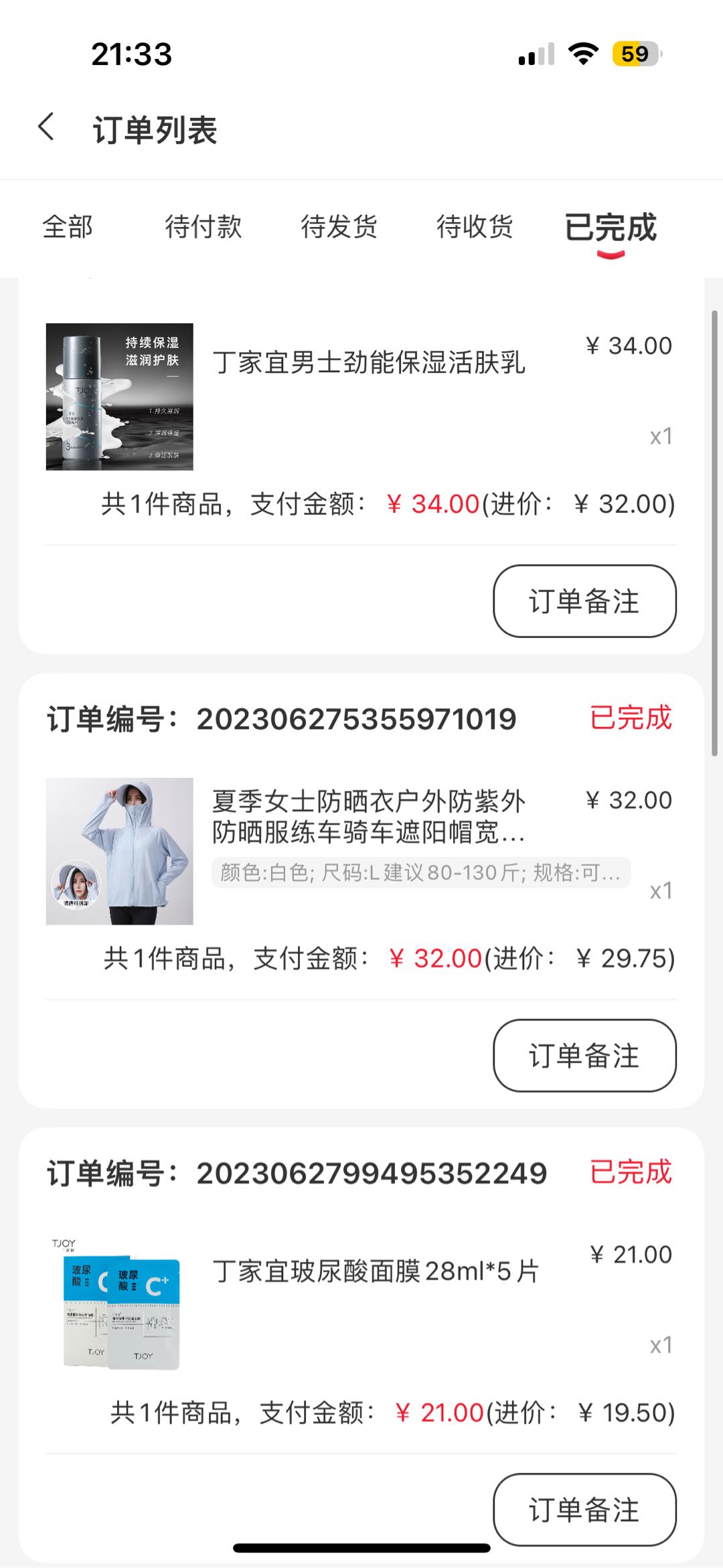This screenshot has height=1568, width=723.
Task: Add 订单备注 for the 丁家宜男士劲能保湿活肤乳 order
Action: pyautogui.click(x=584, y=601)
